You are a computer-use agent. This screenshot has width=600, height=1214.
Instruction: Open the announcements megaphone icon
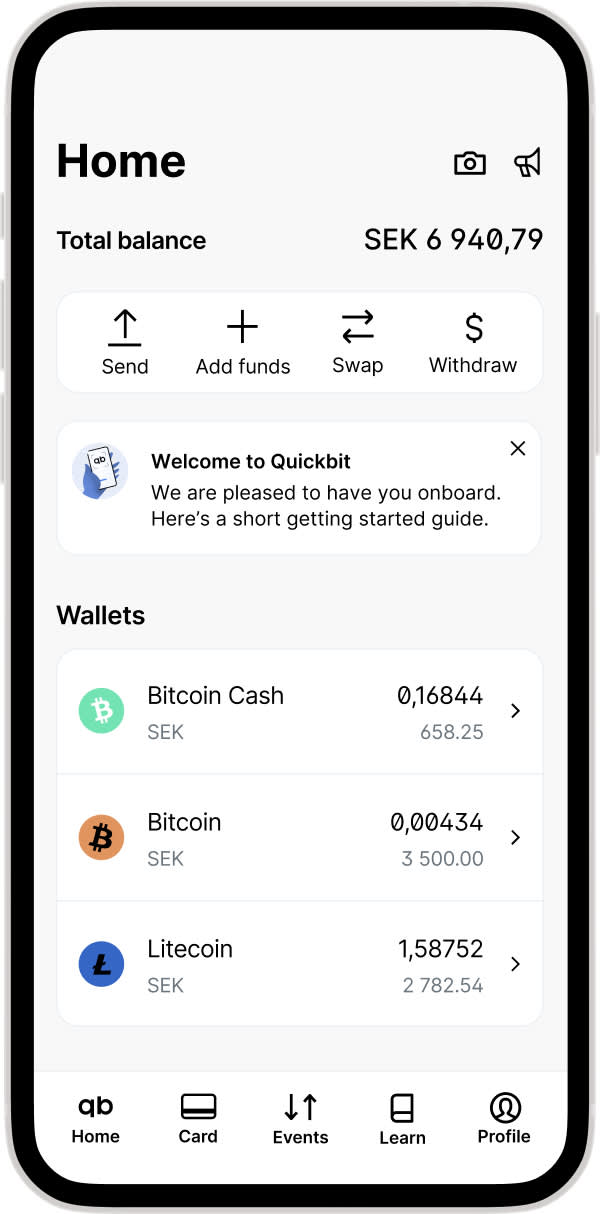click(x=527, y=163)
